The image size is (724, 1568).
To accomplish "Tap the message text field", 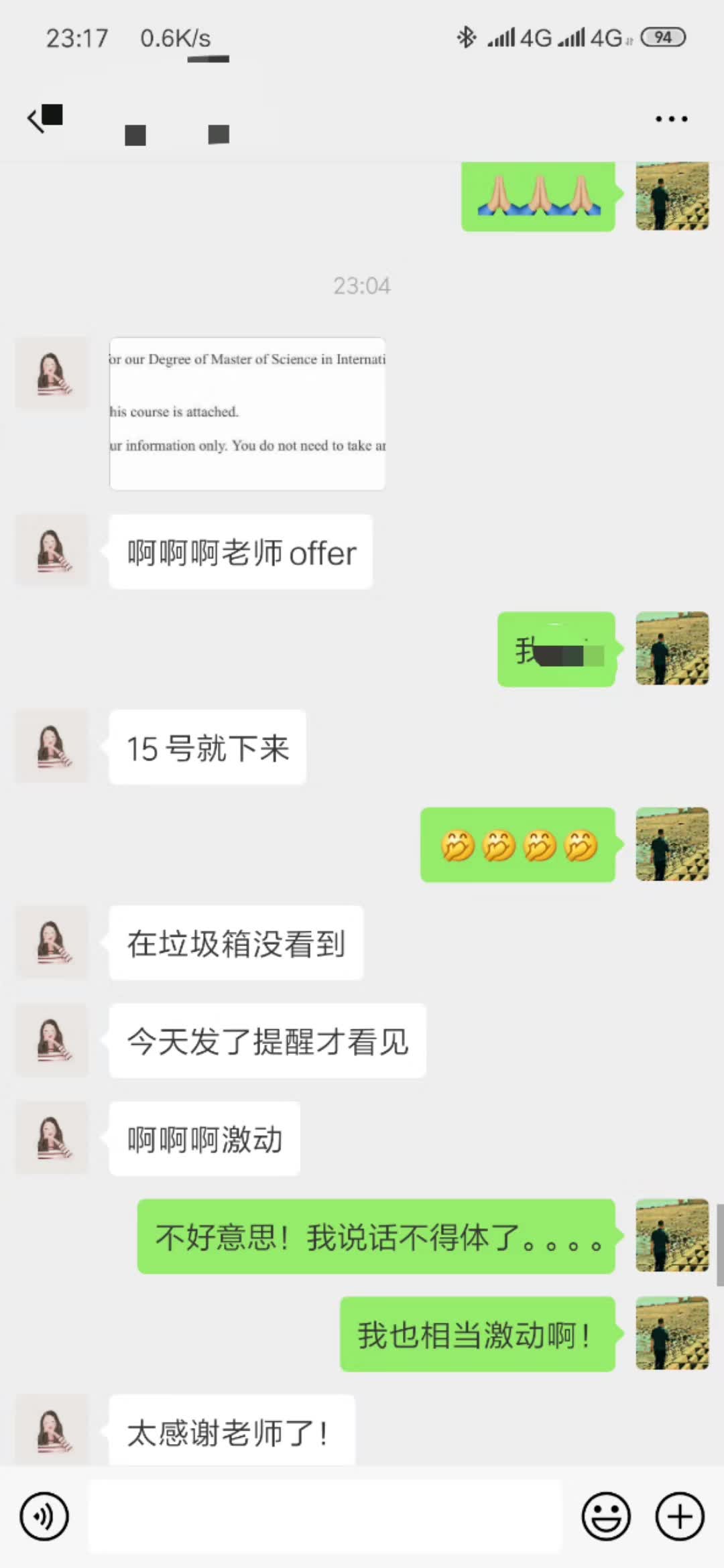I will tap(324, 1516).
